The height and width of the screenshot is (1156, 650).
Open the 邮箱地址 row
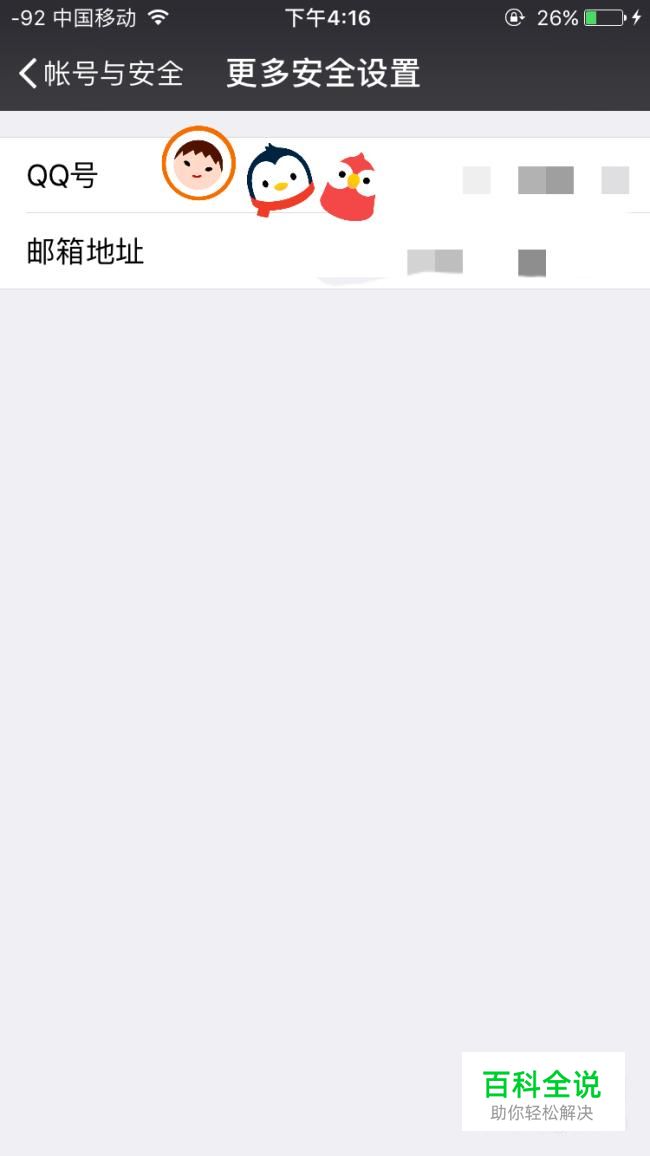[325, 251]
